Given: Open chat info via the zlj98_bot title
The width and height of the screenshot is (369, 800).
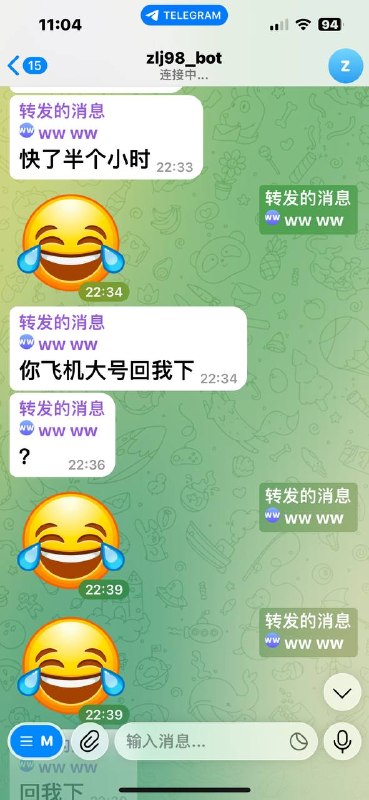Looking at the screenshot, I should [x=184, y=58].
